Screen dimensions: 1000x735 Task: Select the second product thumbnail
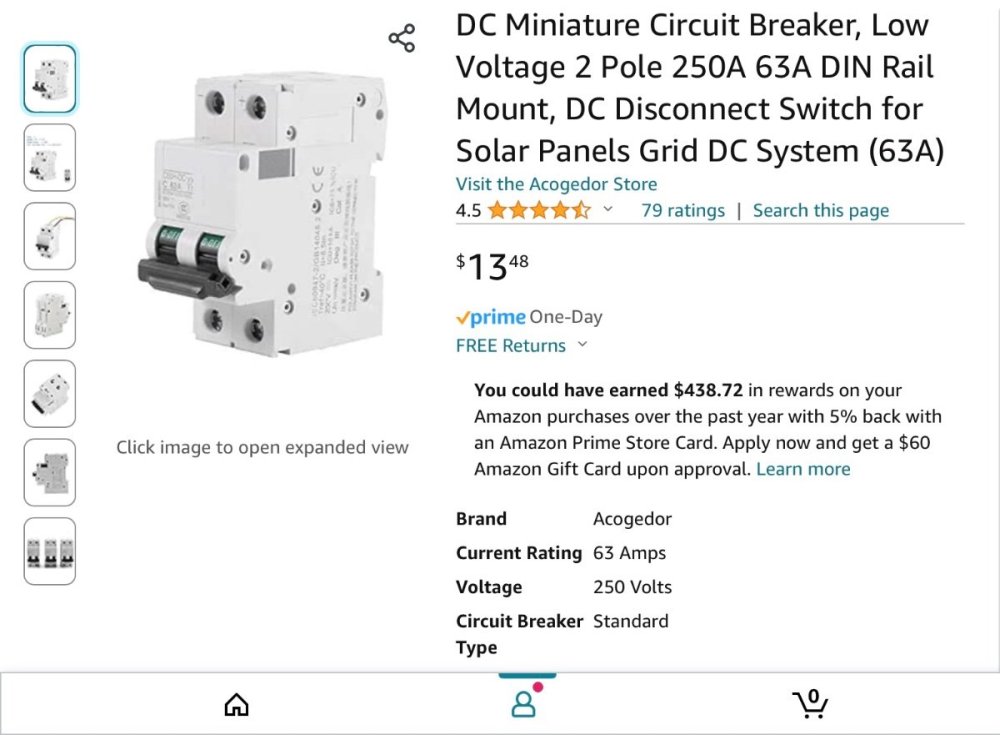point(50,157)
